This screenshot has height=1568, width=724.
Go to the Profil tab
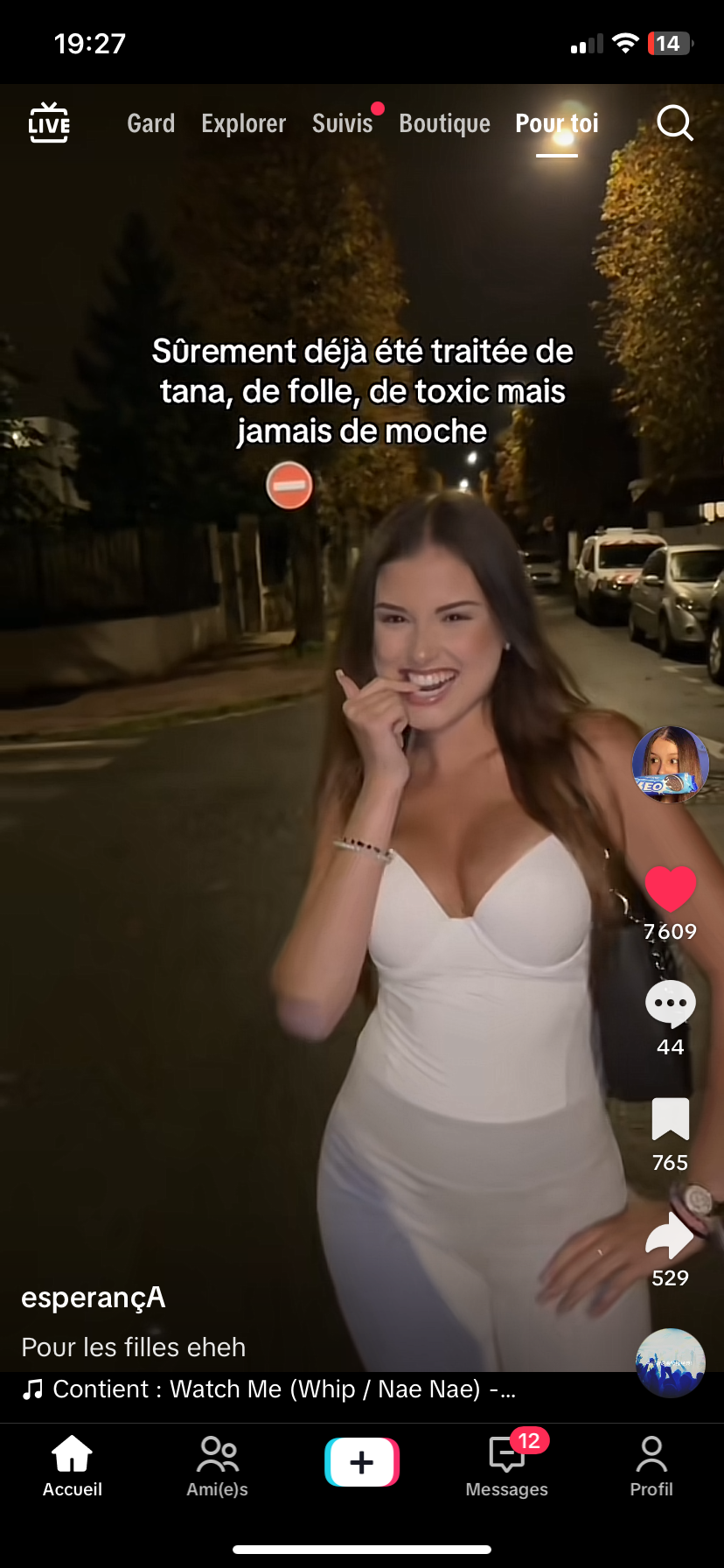651,1466
